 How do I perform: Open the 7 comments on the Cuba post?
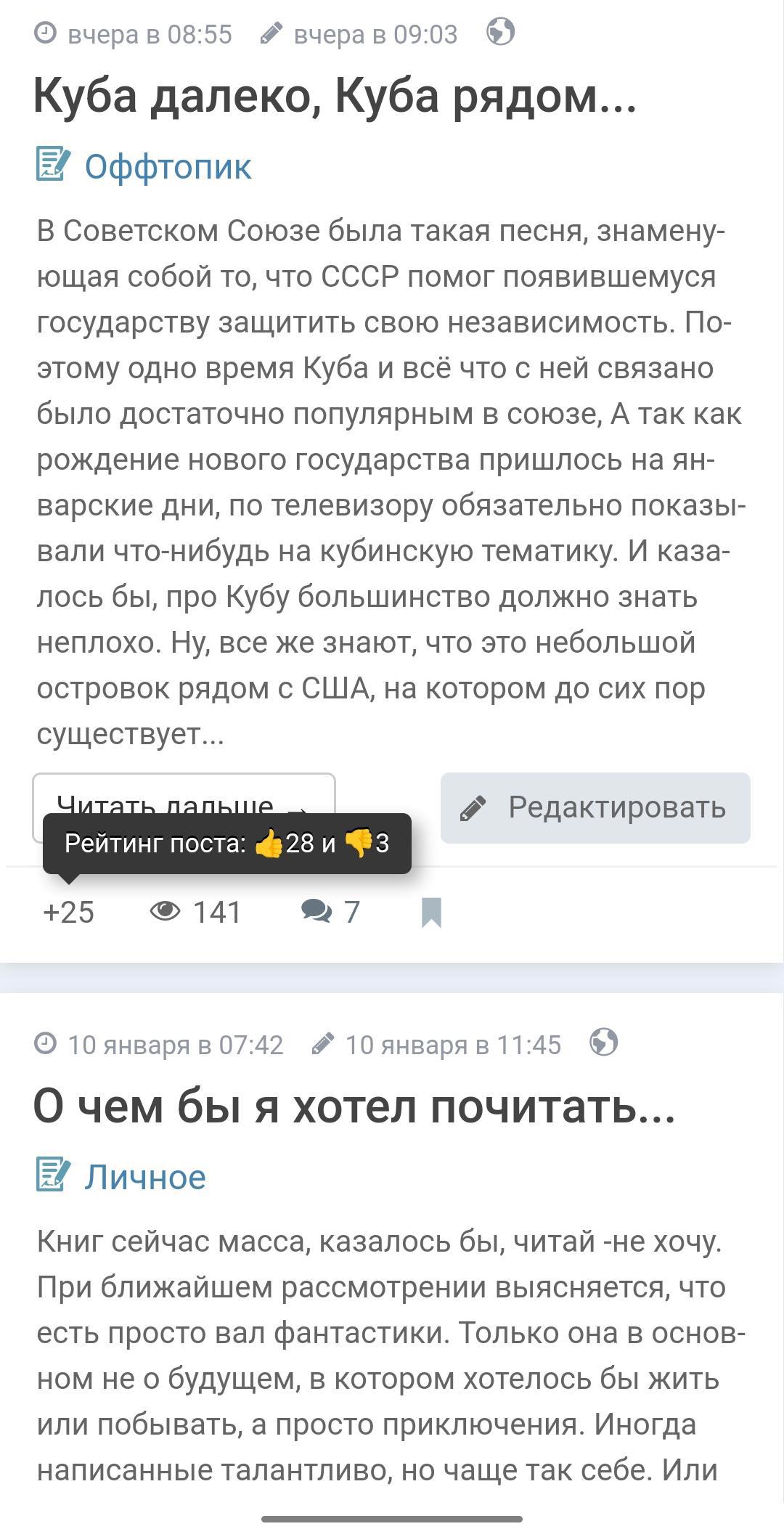pyautogui.click(x=331, y=913)
